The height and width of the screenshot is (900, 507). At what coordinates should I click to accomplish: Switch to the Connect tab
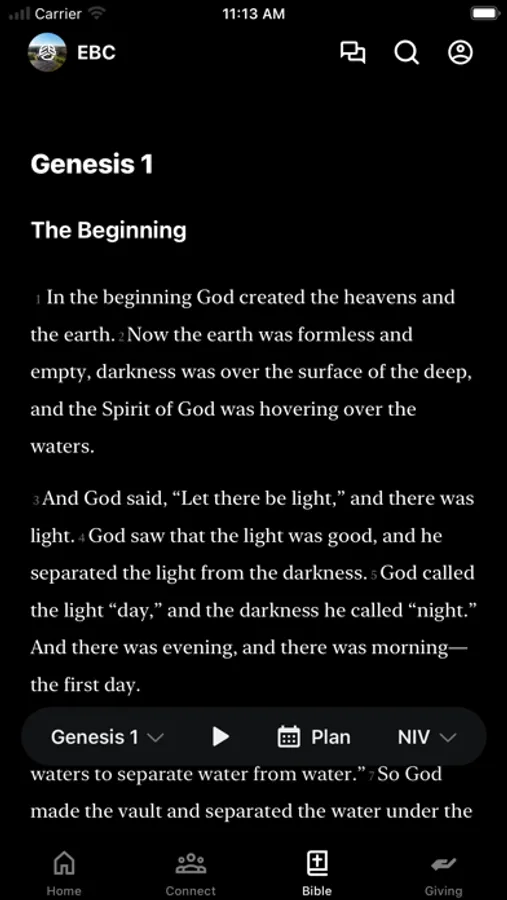pos(191,874)
